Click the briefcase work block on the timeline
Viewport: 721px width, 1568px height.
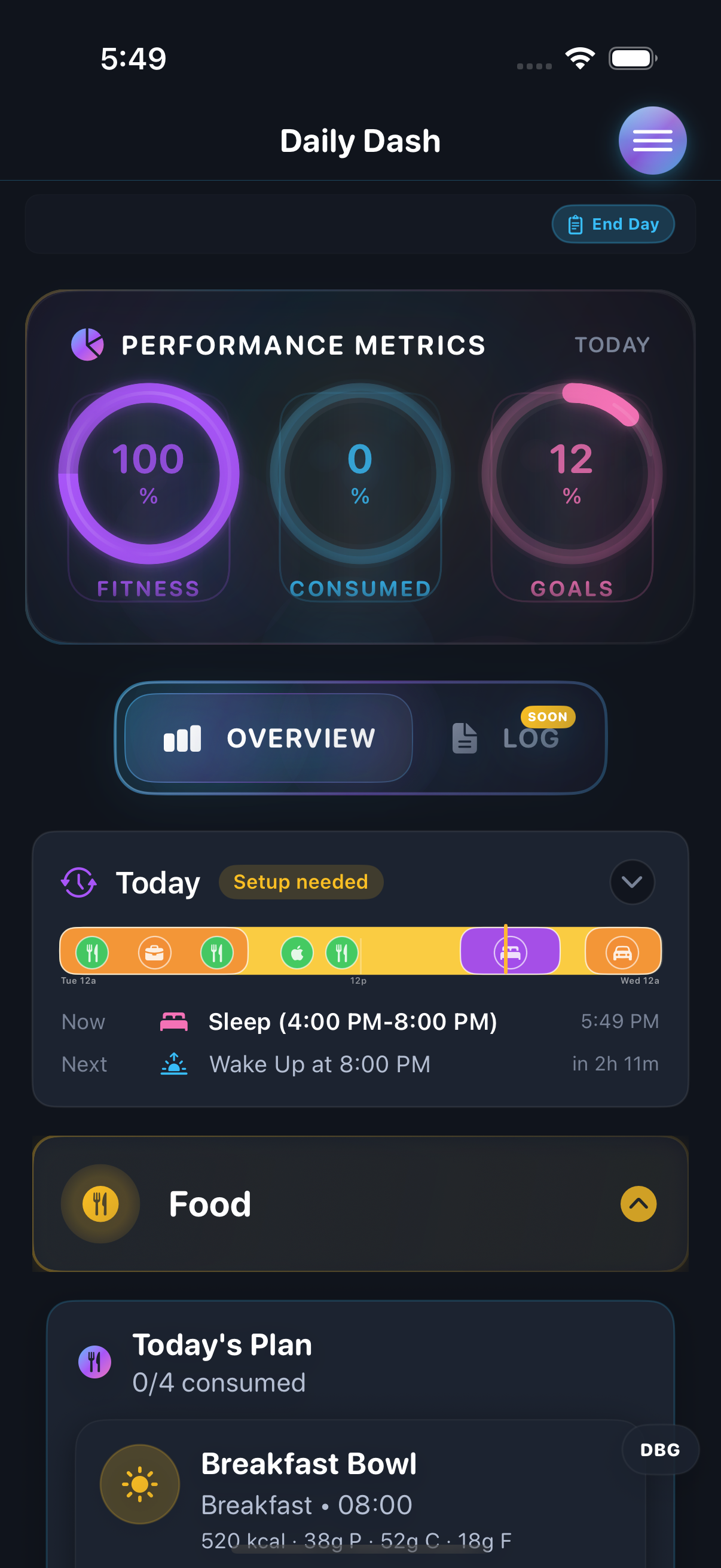tap(154, 951)
